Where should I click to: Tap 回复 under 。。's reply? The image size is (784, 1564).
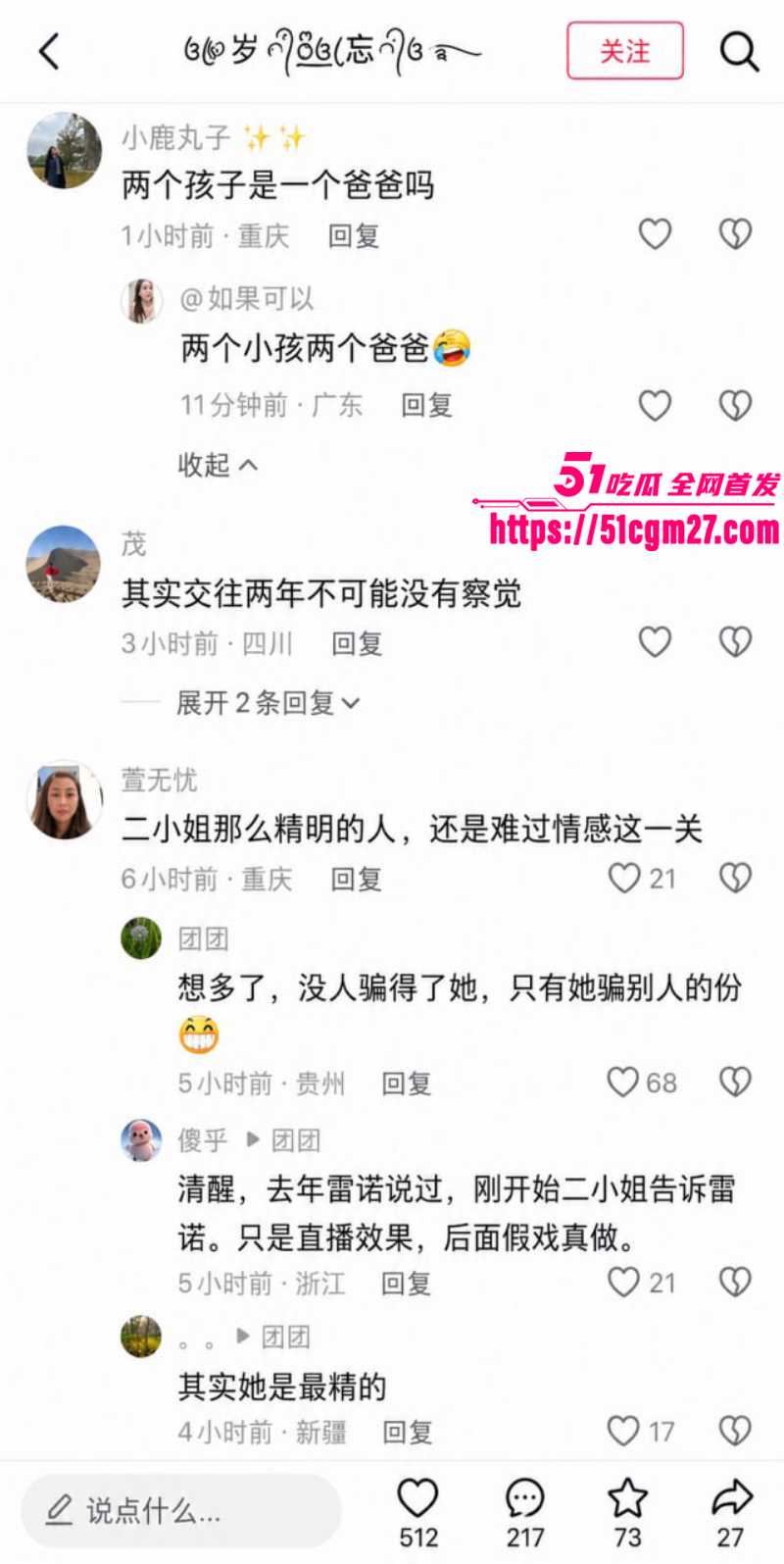(x=409, y=1432)
